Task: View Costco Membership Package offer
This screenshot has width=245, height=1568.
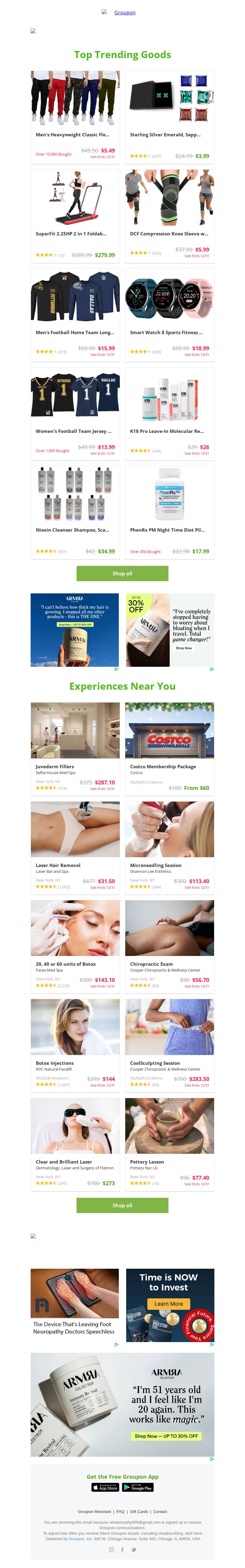Action: click(x=169, y=748)
